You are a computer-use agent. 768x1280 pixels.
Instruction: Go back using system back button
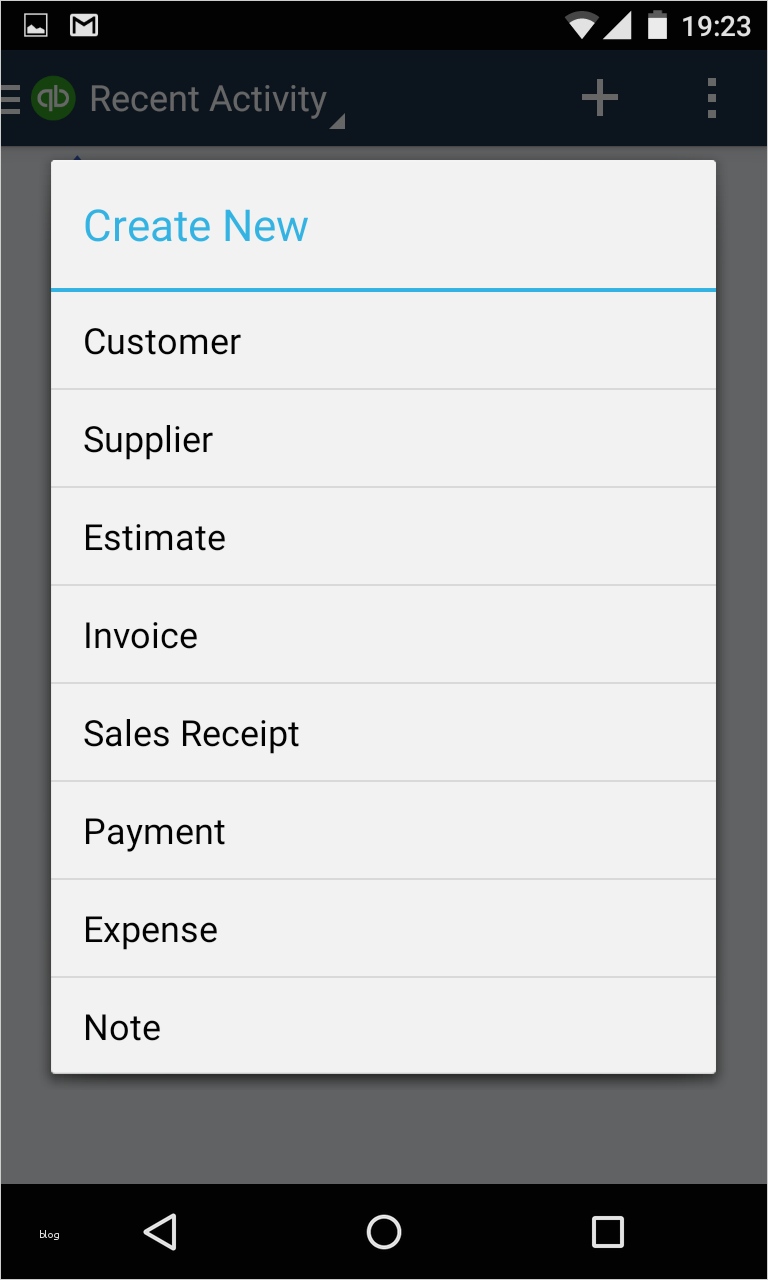[160, 1232]
